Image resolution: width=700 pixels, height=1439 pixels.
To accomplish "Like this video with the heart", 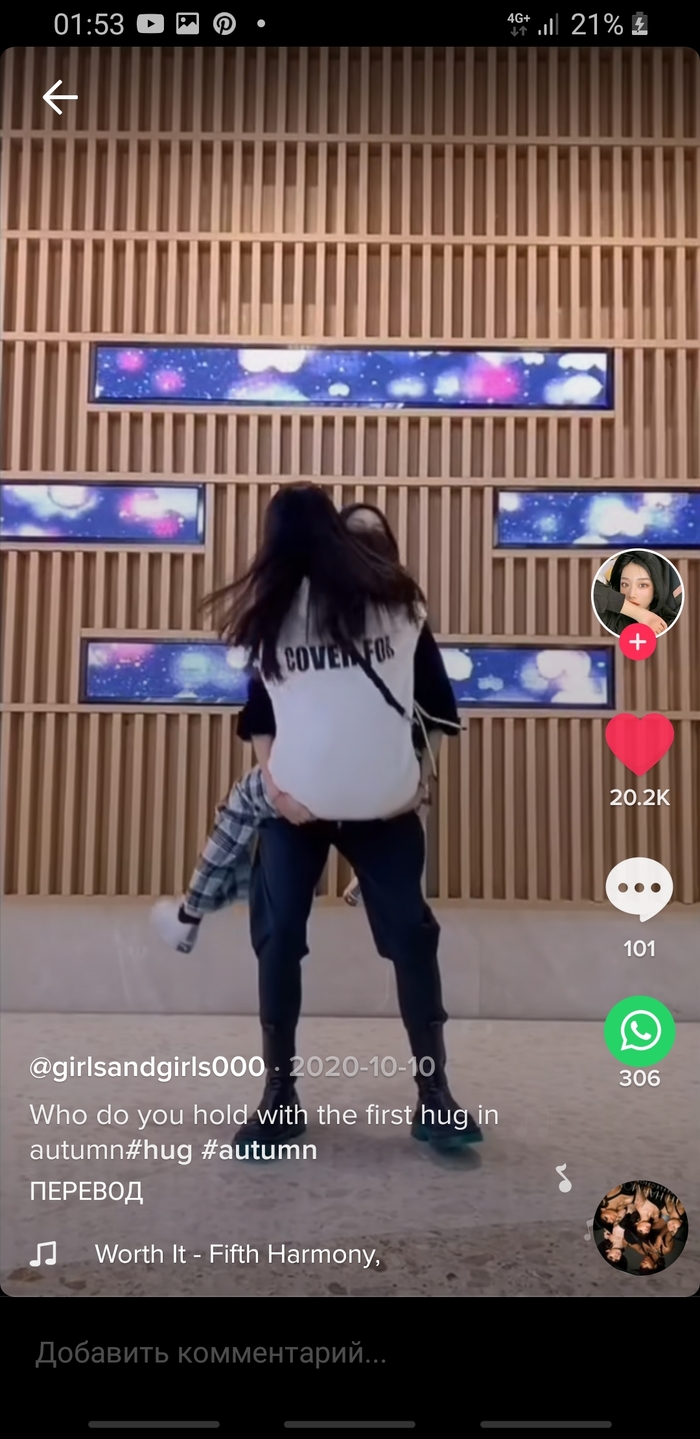I will pyautogui.click(x=639, y=745).
